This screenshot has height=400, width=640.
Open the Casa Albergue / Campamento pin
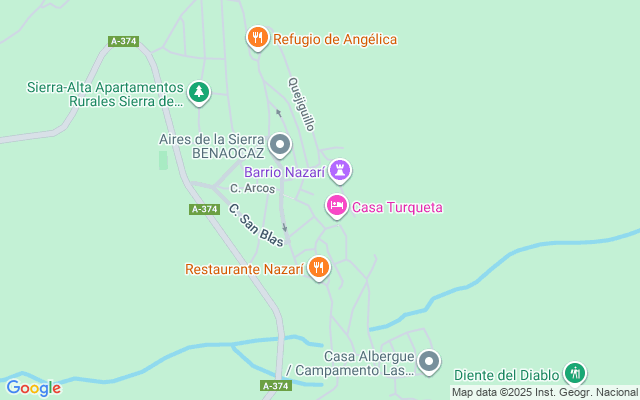coord(429,362)
